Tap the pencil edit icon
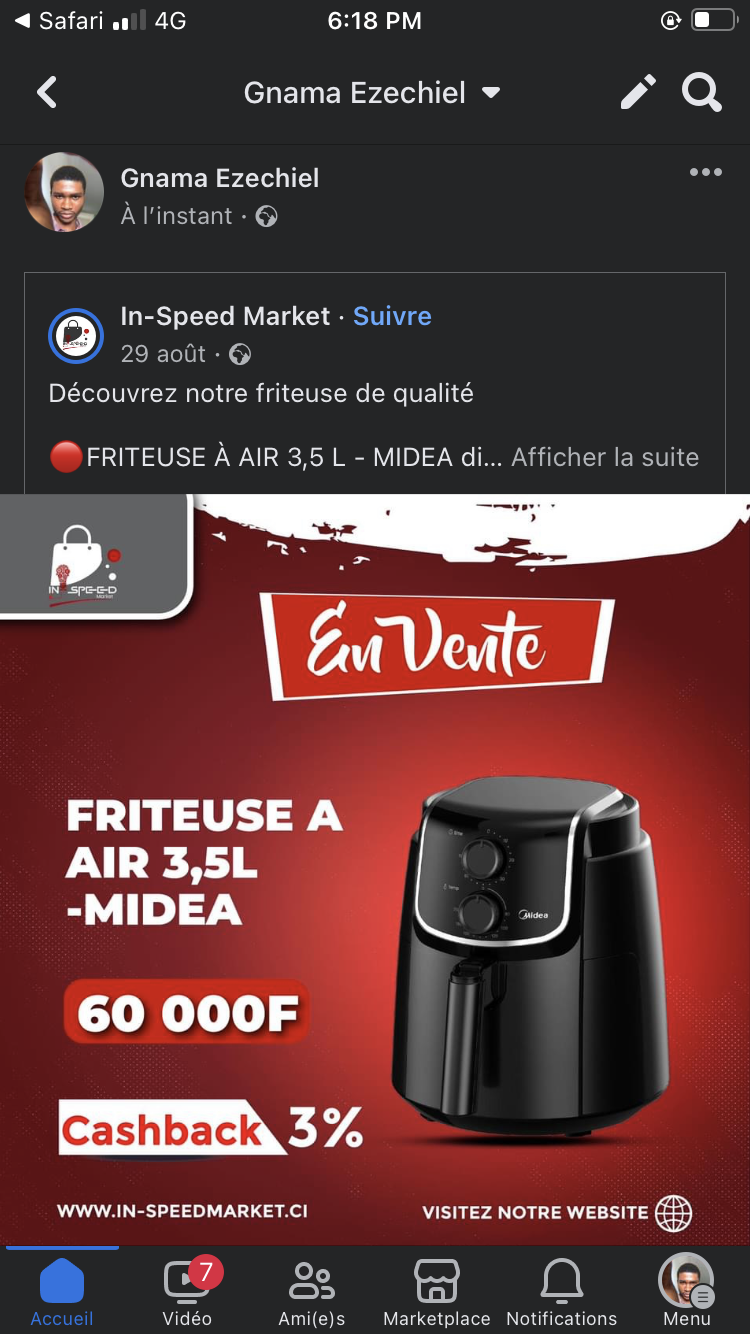The width and height of the screenshot is (750, 1334). pyautogui.click(x=638, y=93)
